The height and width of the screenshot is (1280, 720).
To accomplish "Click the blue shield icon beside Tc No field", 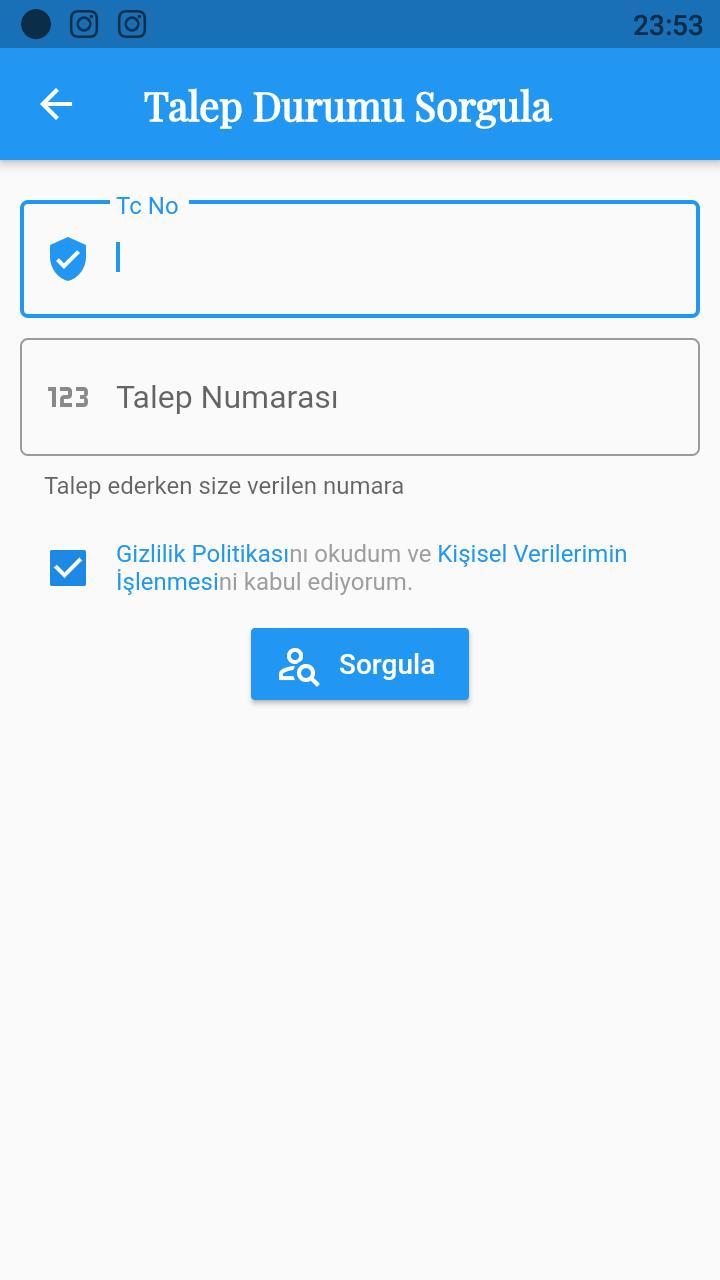I will pyautogui.click(x=67, y=258).
